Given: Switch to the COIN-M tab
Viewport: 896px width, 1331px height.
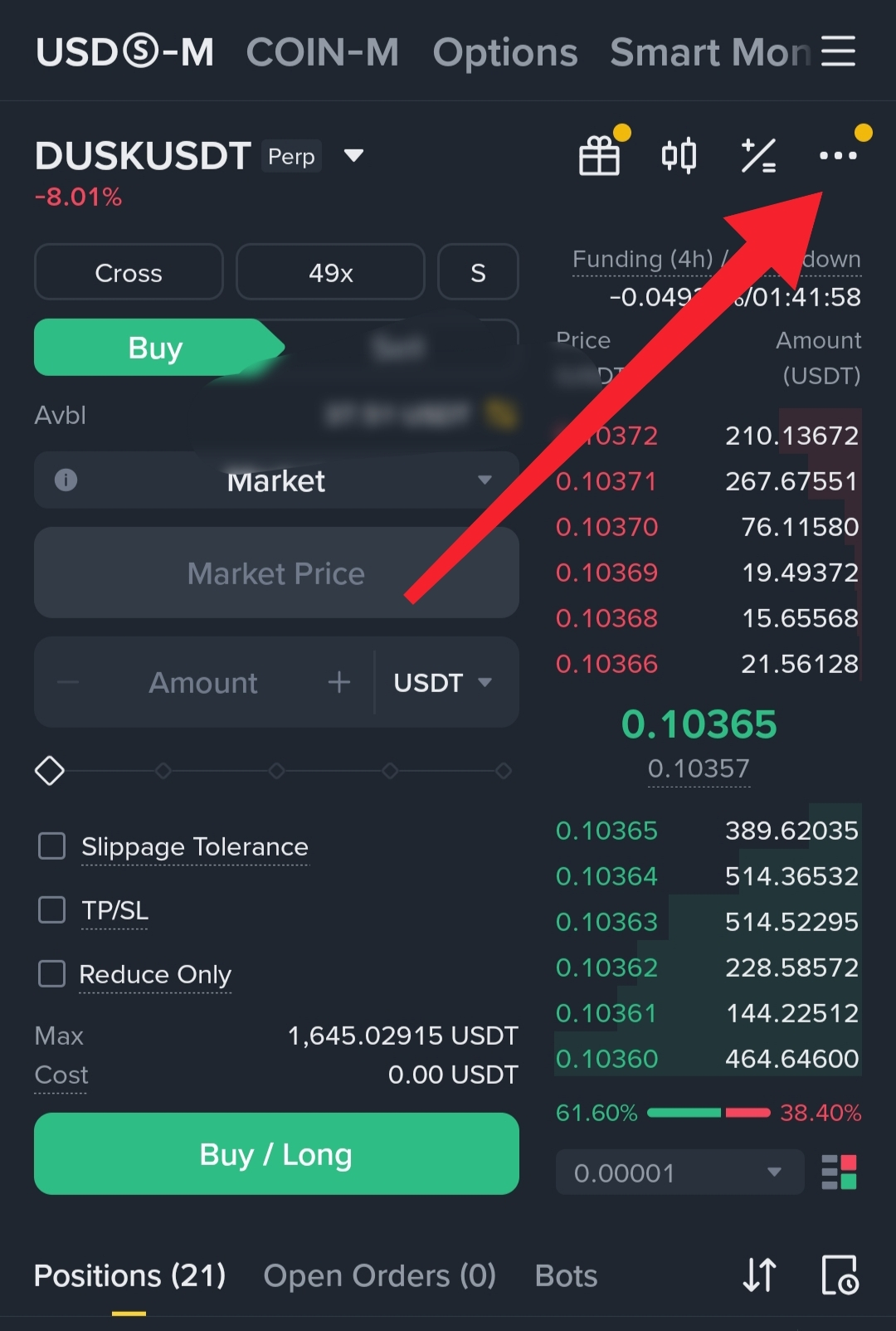Looking at the screenshot, I should 322,53.
